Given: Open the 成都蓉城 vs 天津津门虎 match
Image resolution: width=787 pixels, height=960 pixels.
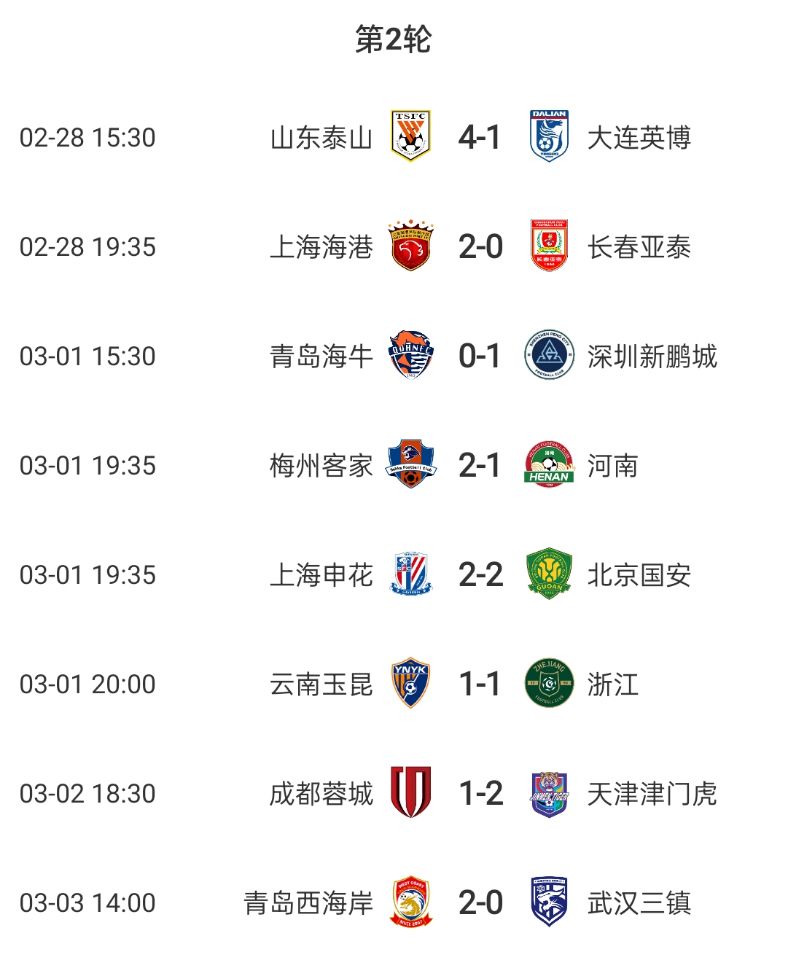Looking at the screenshot, I should point(480,794).
